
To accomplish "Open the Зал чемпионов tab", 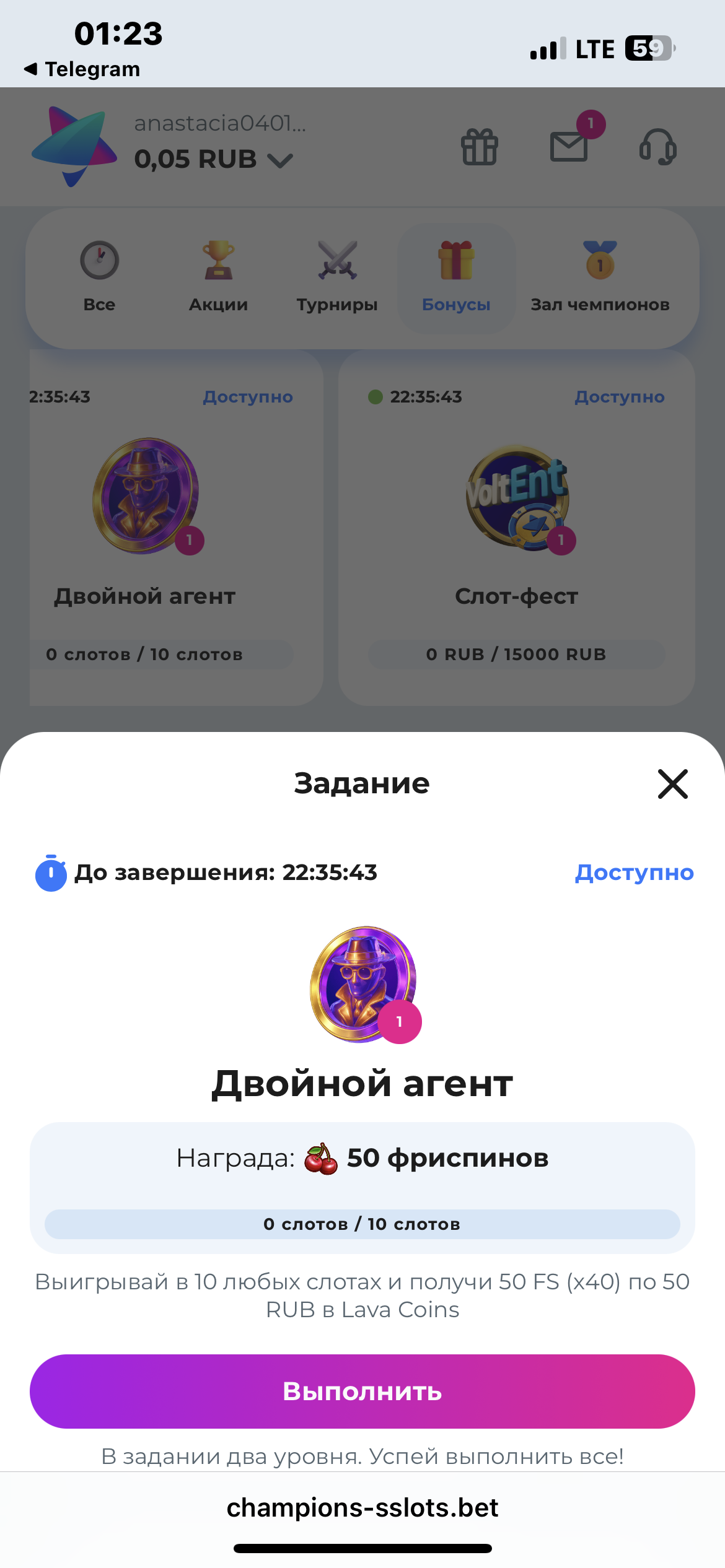I will 600,278.
